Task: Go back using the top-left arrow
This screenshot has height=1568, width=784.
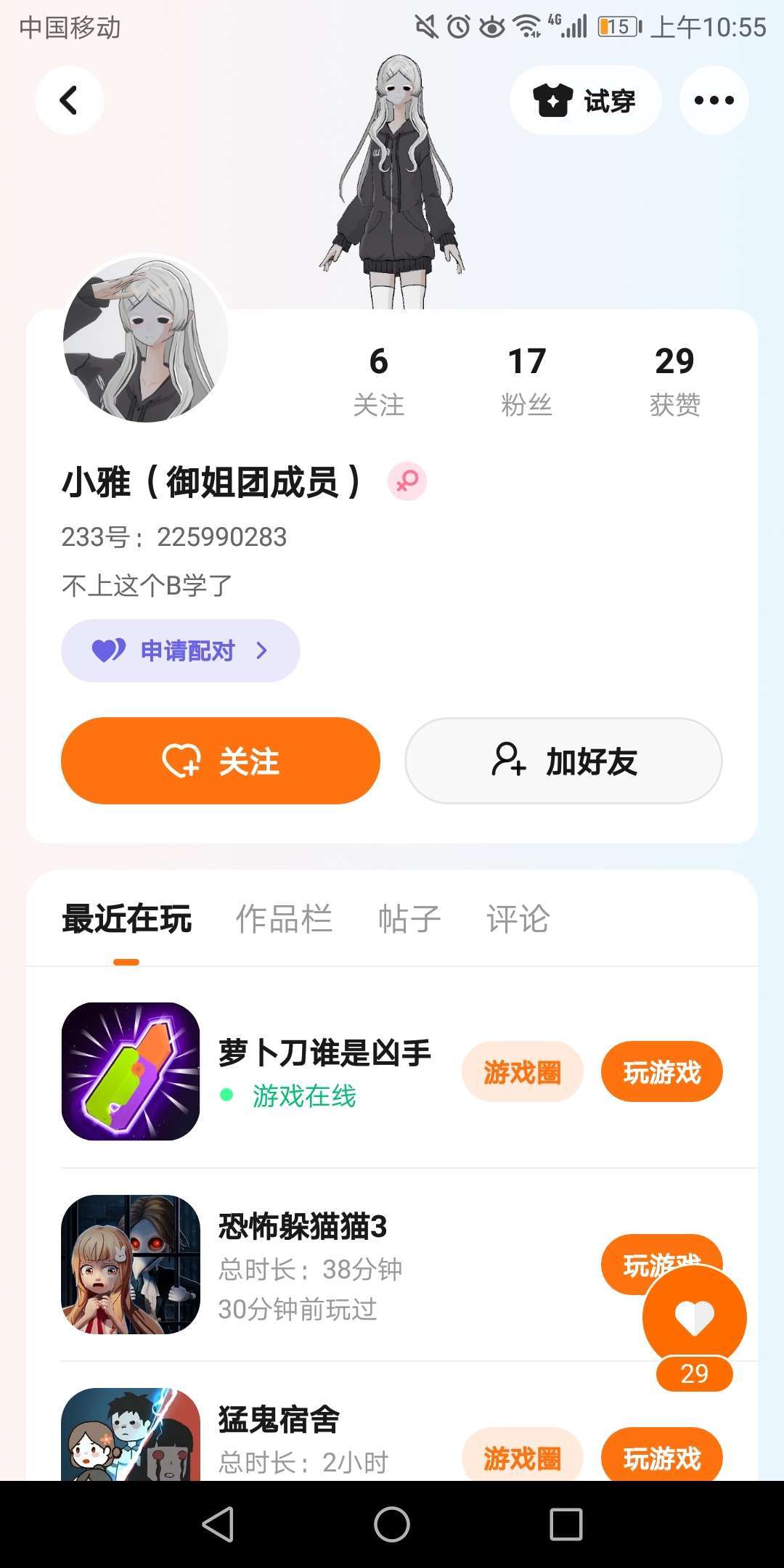Action: 70,100
